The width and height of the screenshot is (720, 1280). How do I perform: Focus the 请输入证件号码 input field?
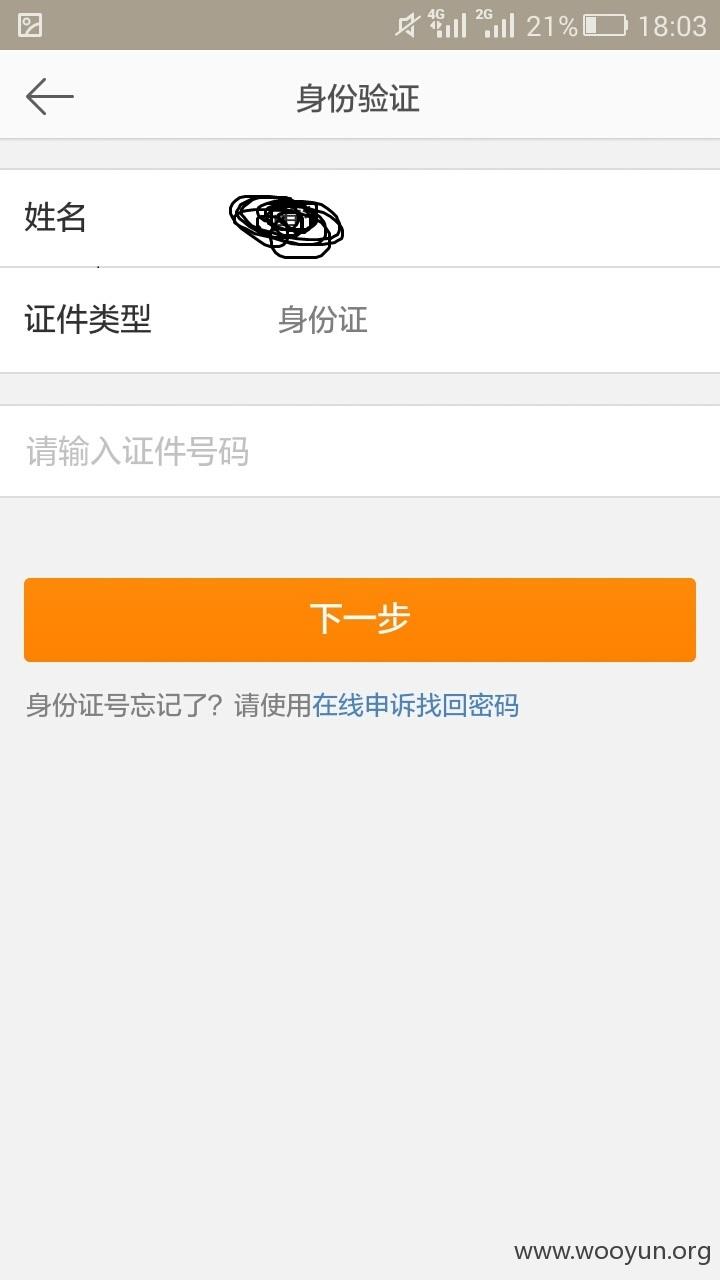(360, 451)
